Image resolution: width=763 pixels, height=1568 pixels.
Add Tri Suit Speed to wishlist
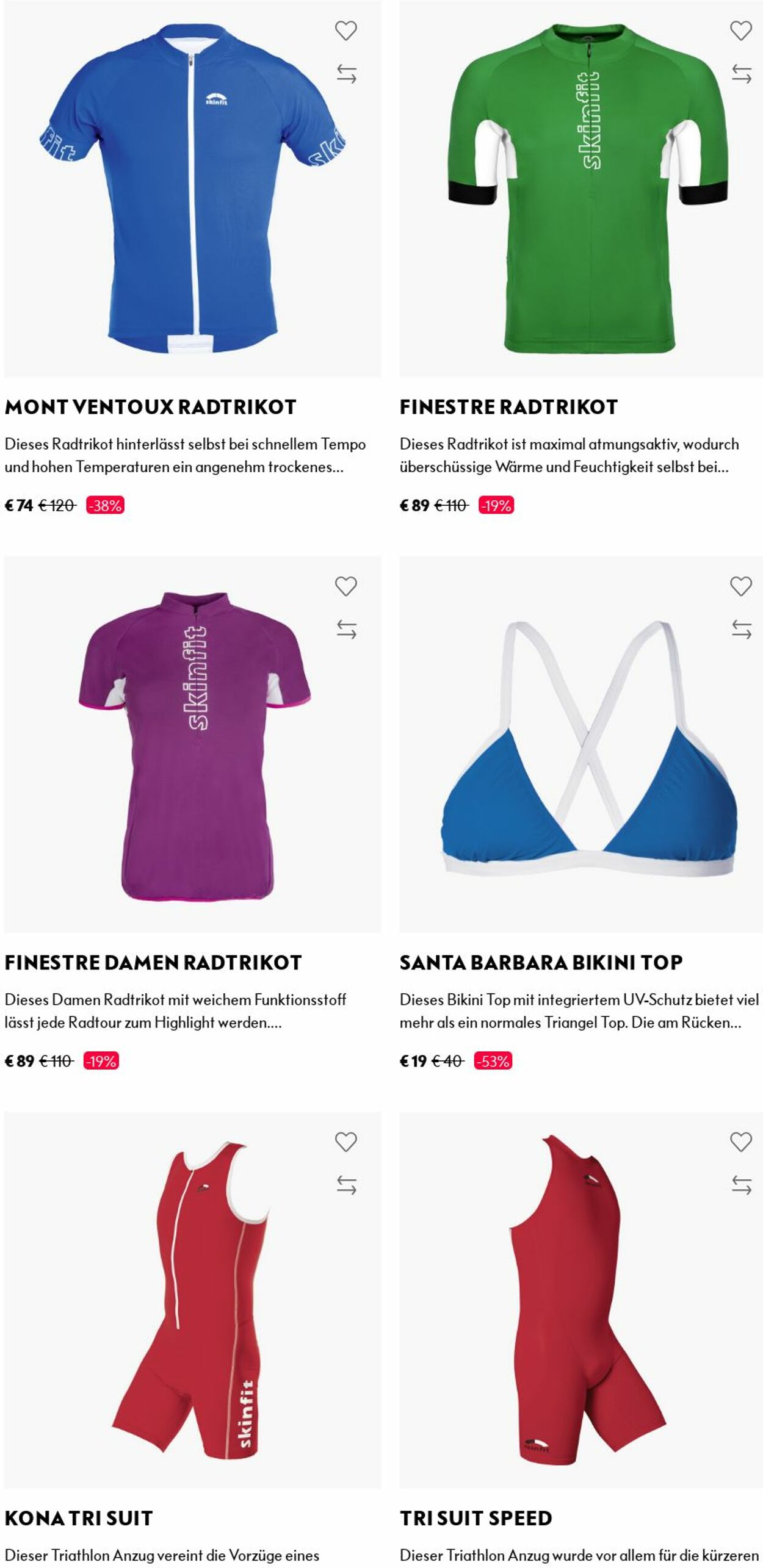tap(740, 1142)
